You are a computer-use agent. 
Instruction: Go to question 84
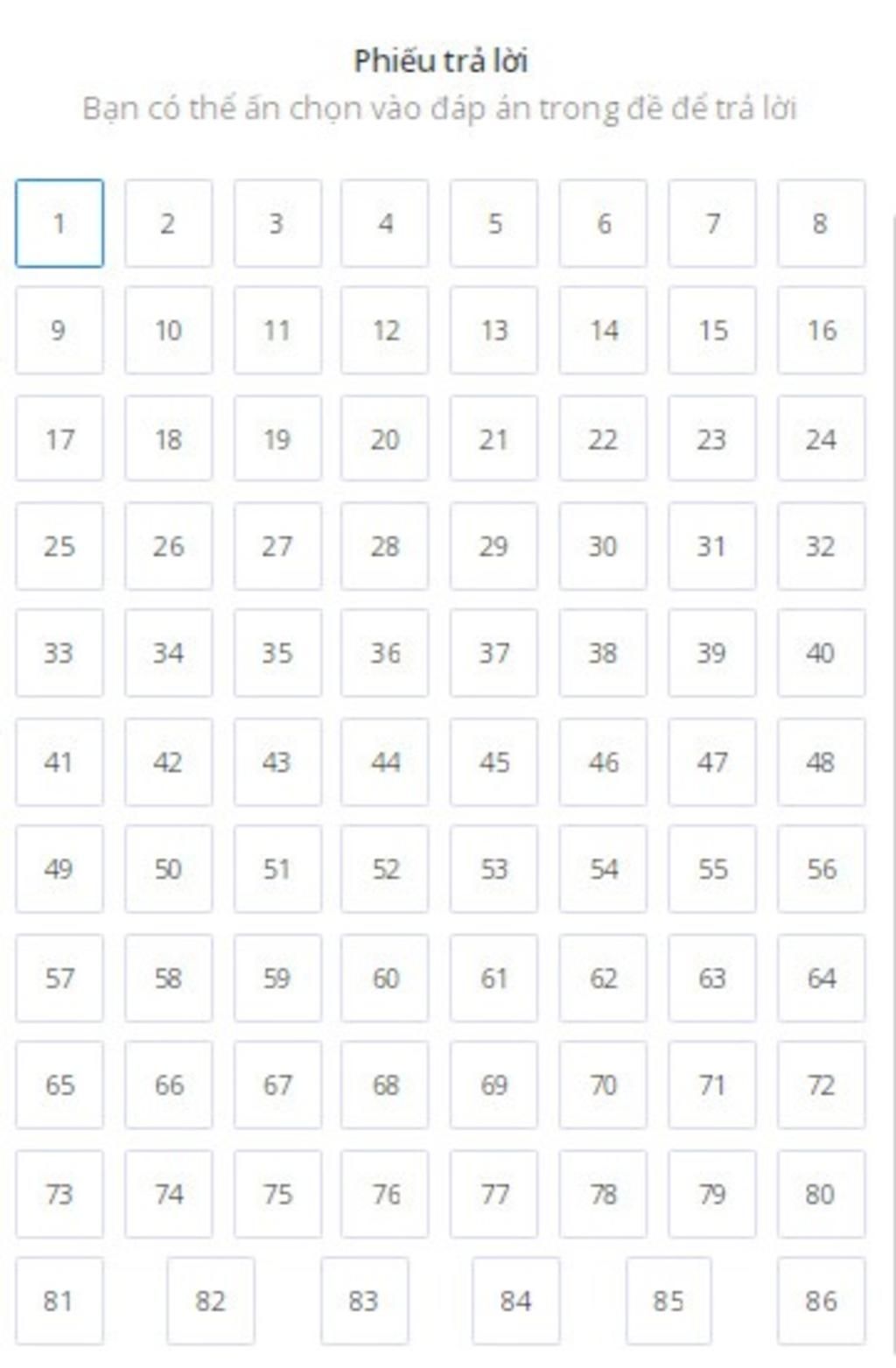coord(515,1301)
